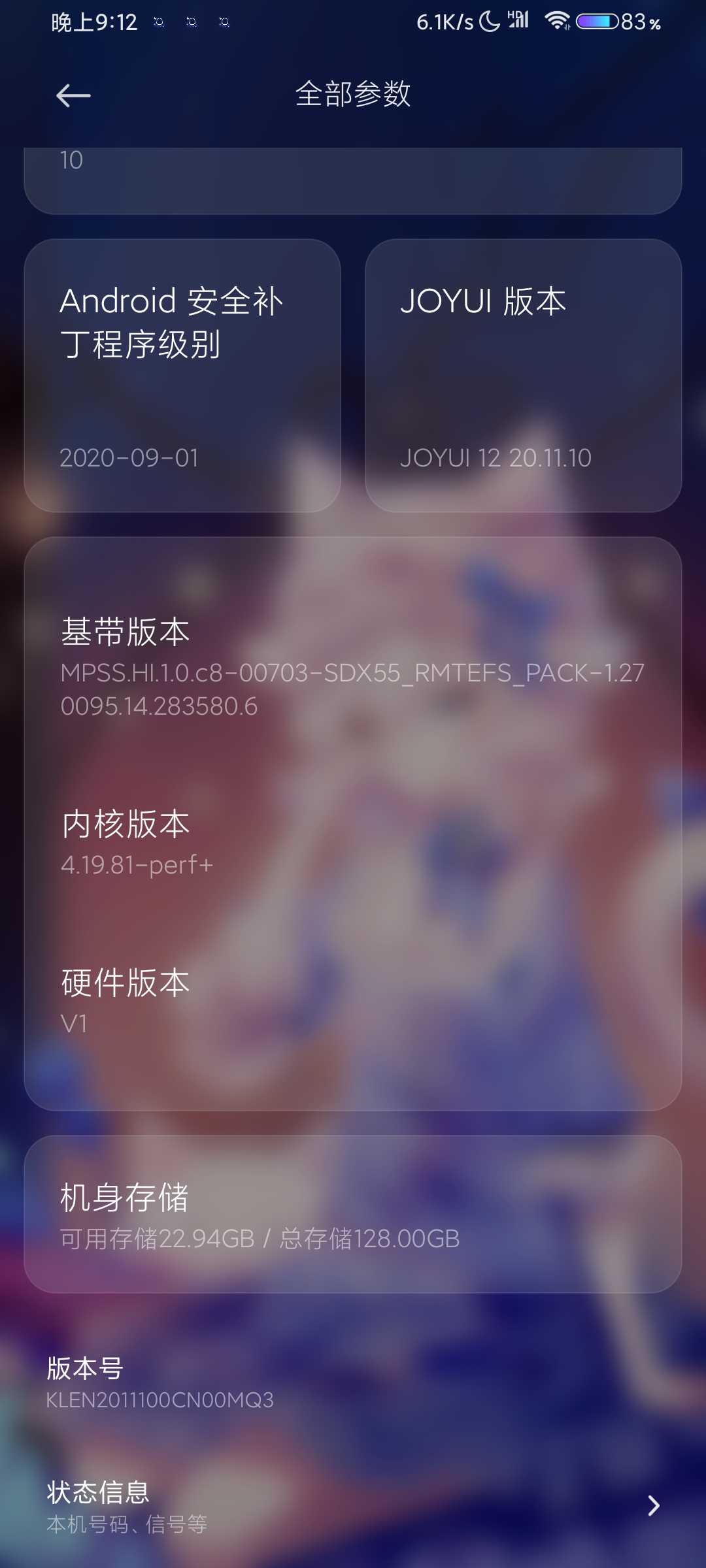
Task: Tap the 版本号 build number row
Action: (x=353, y=1382)
